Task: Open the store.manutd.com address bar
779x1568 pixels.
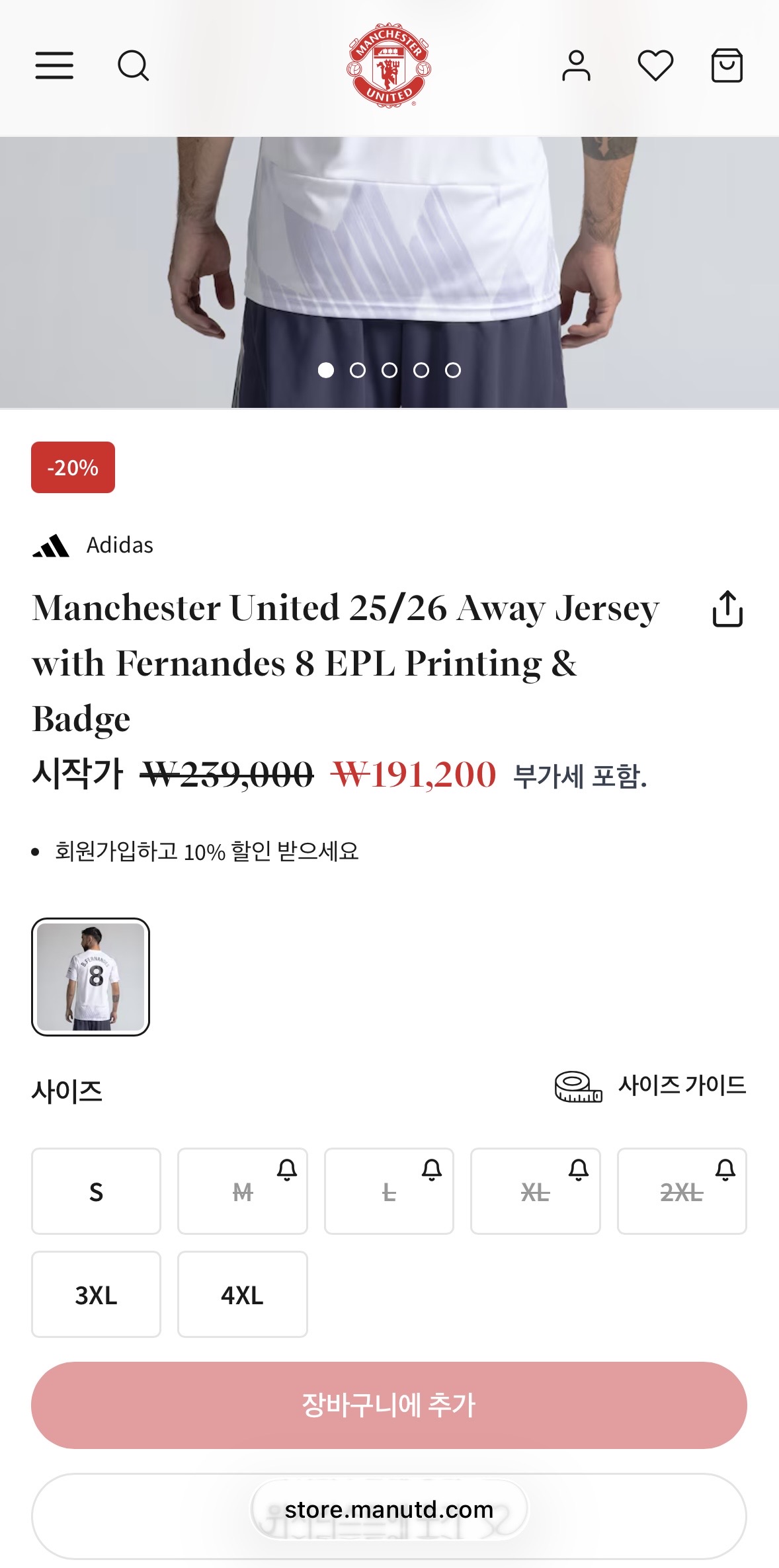Action: 389,1510
